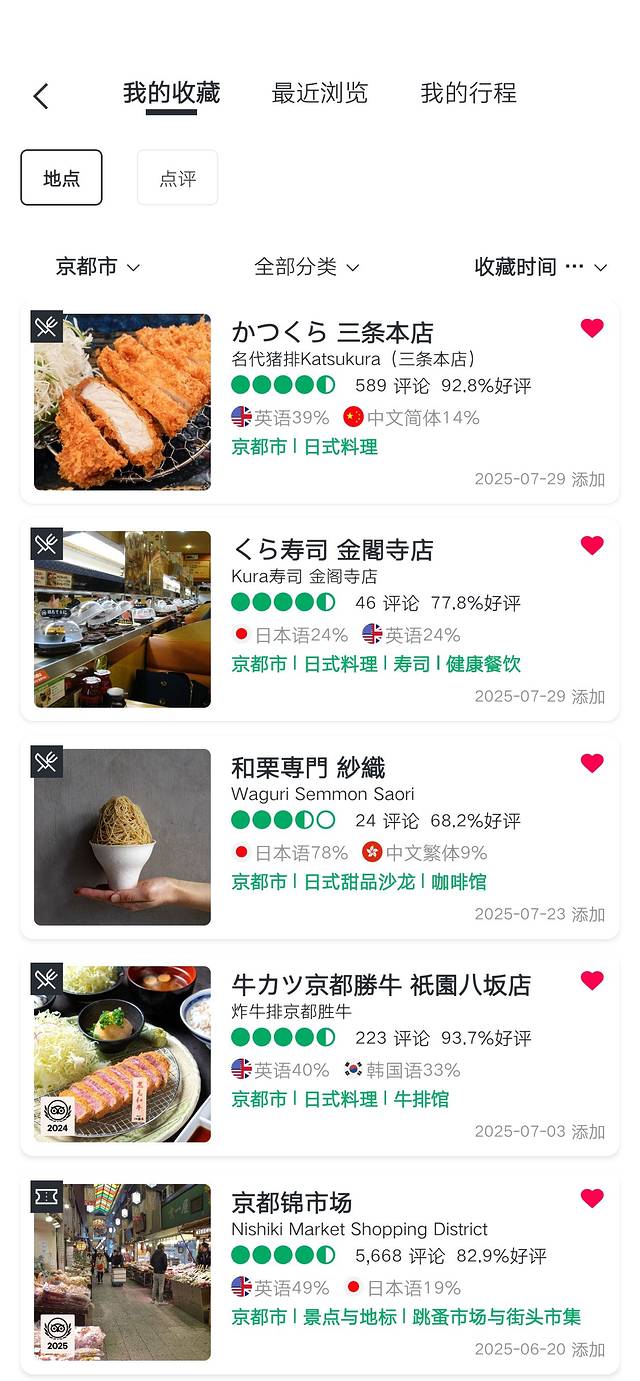The height and width of the screenshot is (1381, 640).
Task: Toggle the heart on 京都锦市场
Action: (x=592, y=1198)
